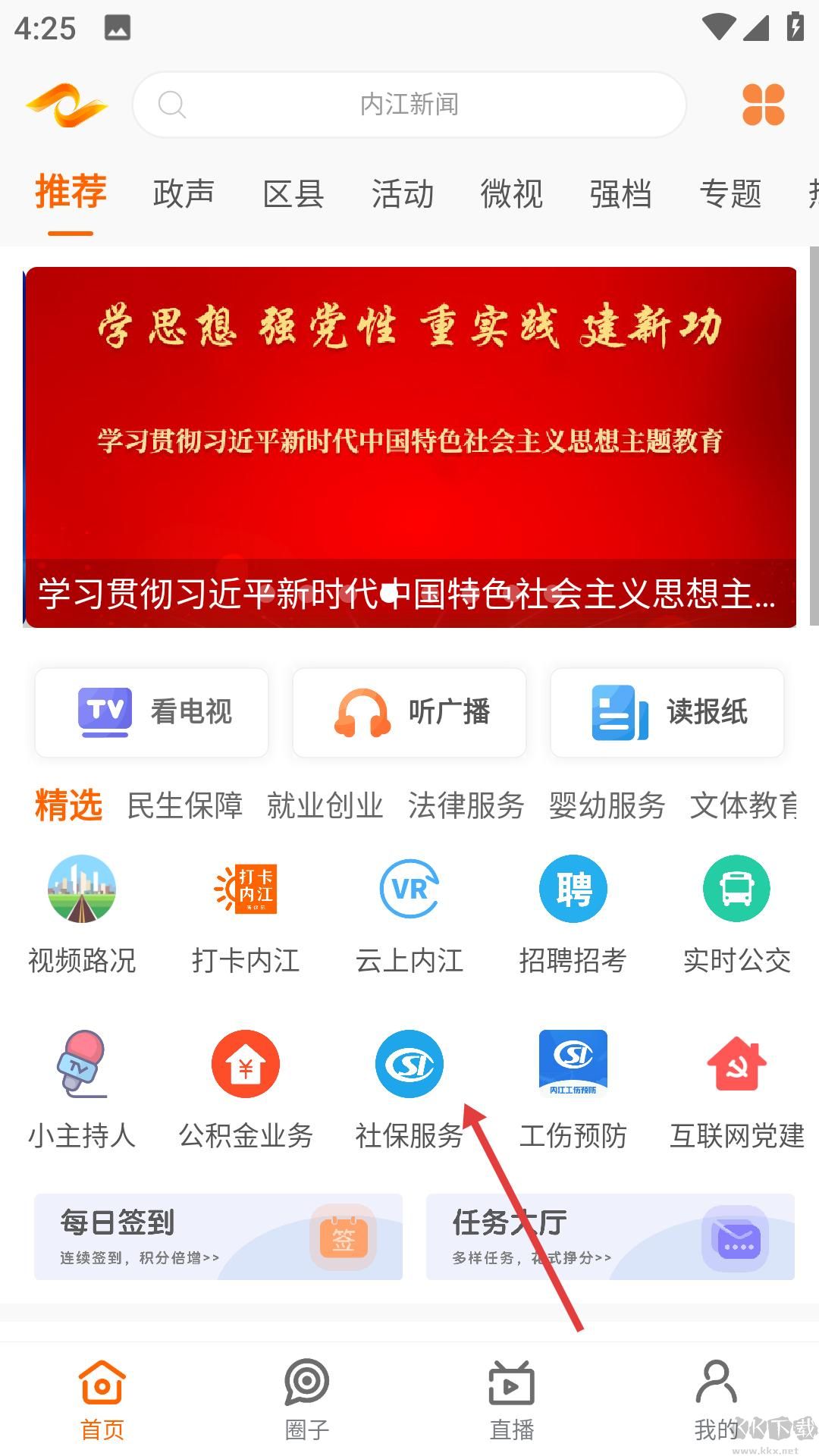Open 听广播 radio button

(409, 712)
